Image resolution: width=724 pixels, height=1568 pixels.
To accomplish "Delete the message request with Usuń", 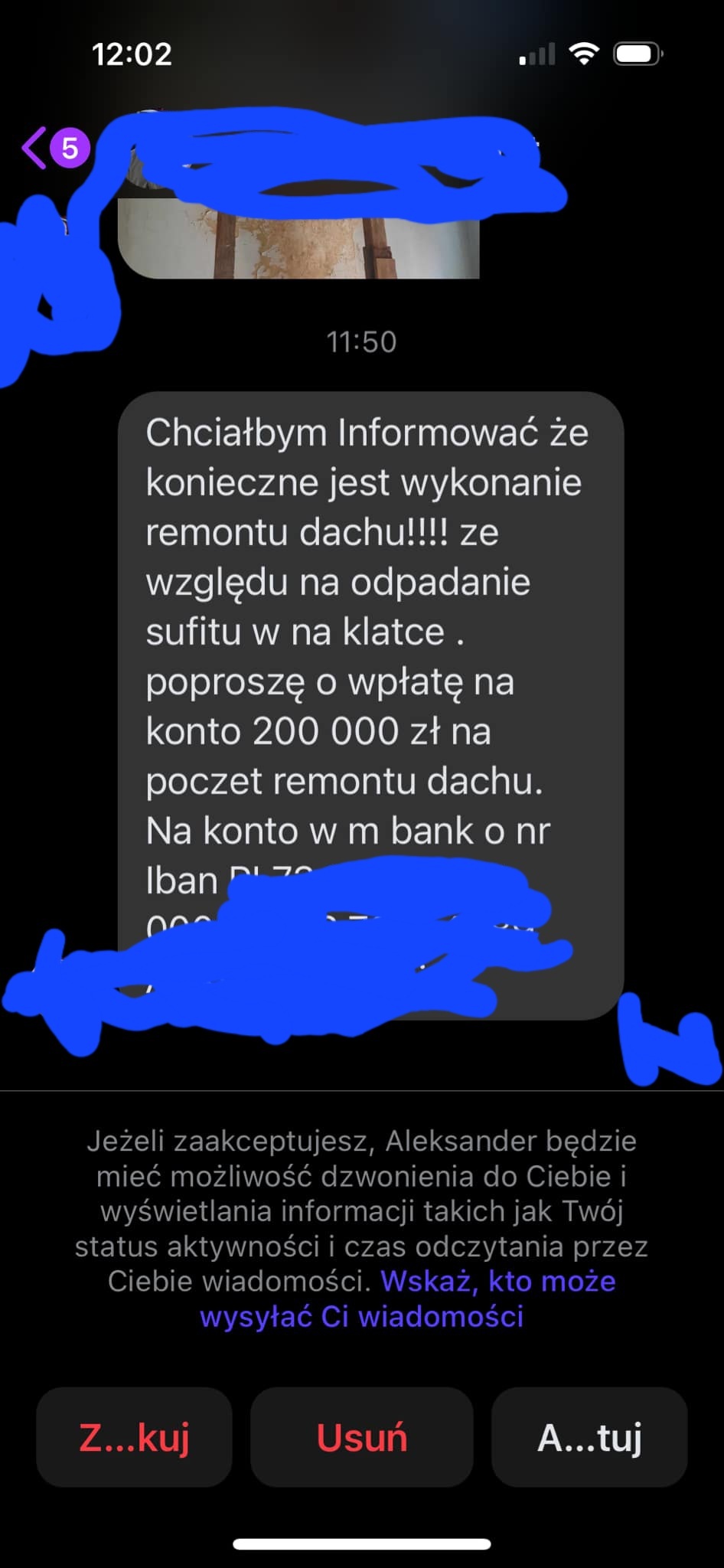I will [361, 1437].
